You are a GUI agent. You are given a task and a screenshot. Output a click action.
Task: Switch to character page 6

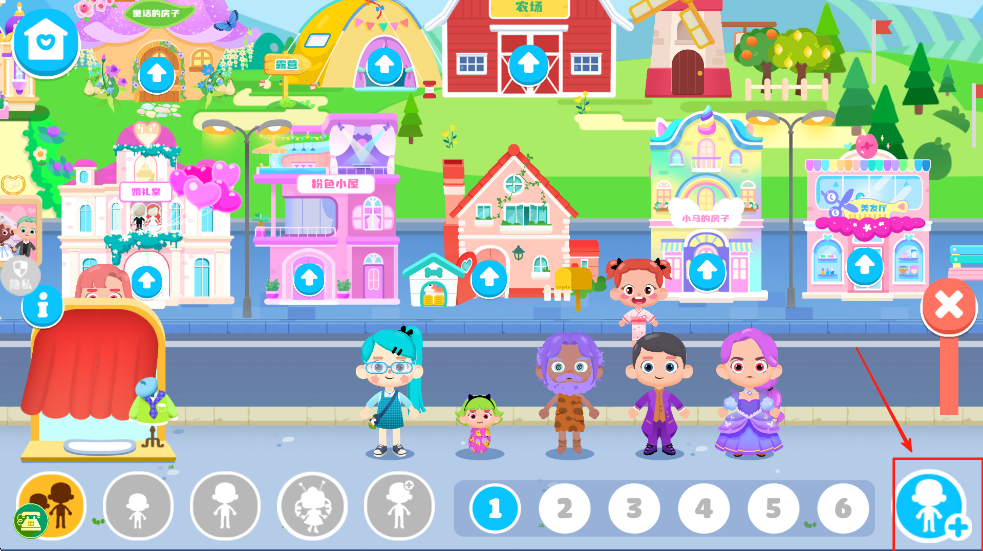(x=843, y=509)
